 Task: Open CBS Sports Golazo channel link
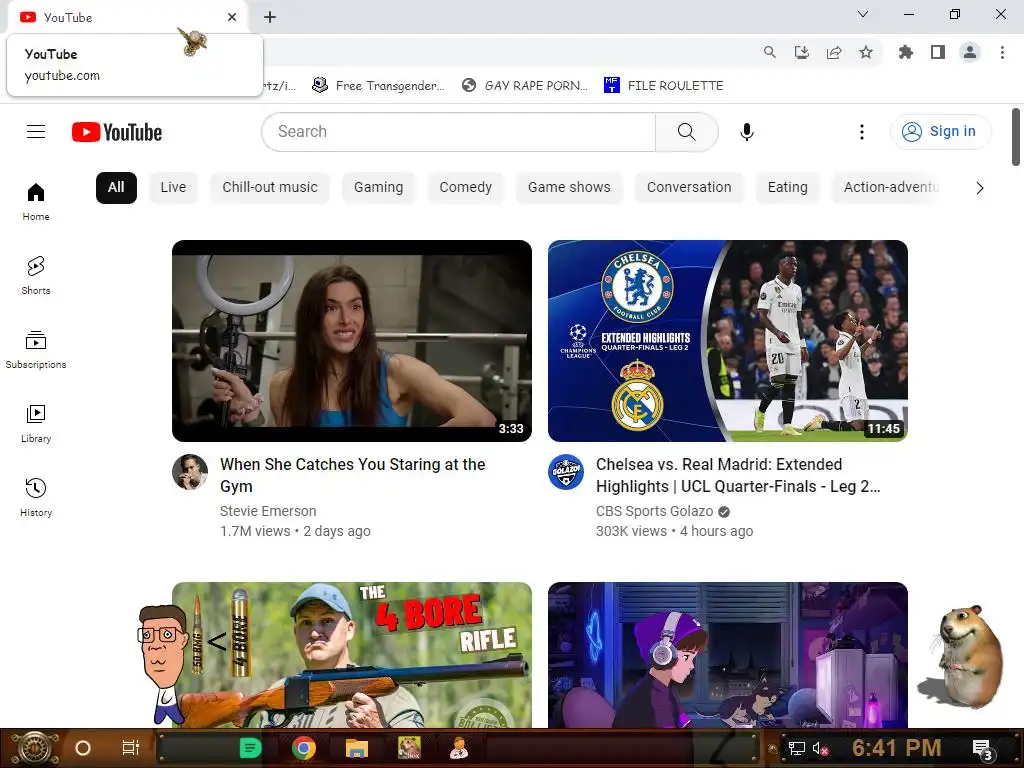[x=654, y=511]
